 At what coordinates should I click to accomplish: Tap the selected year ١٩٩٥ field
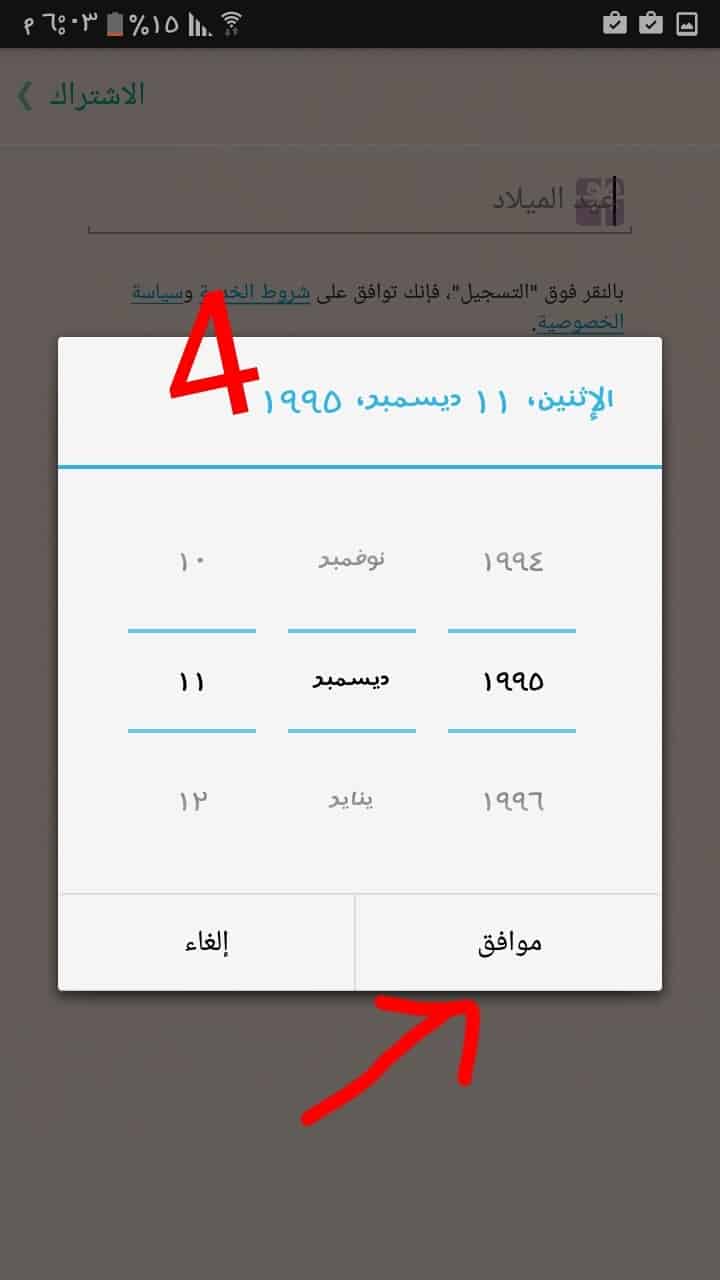pyautogui.click(x=512, y=681)
